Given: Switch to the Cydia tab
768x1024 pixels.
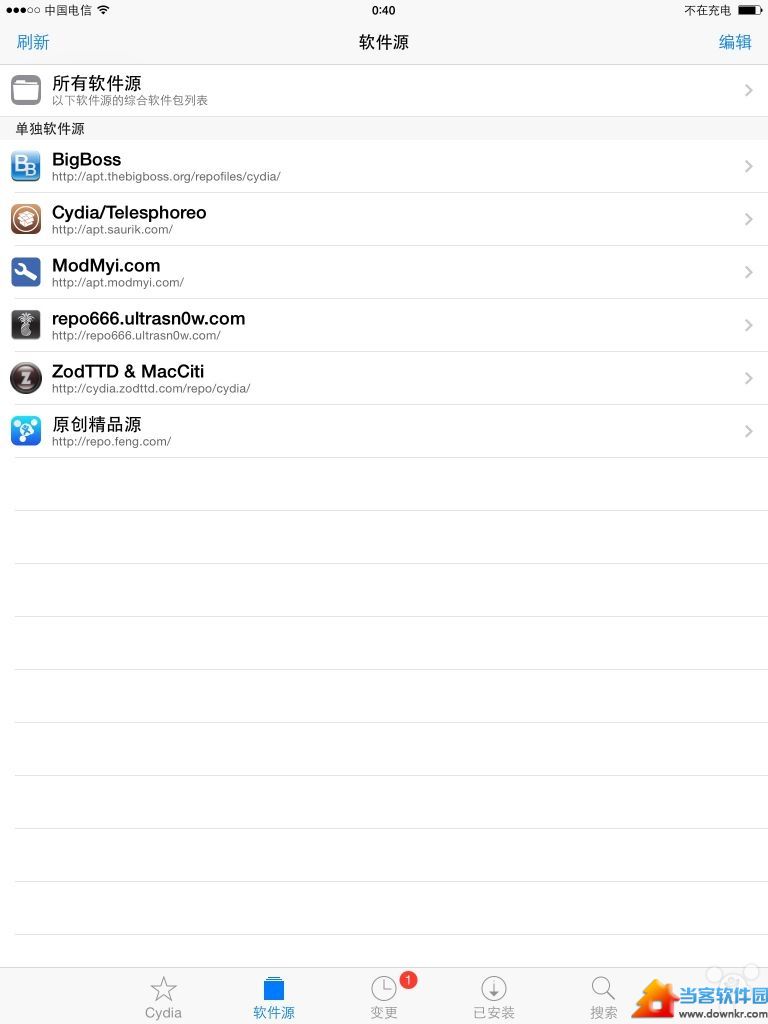Looking at the screenshot, I should coord(163,997).
